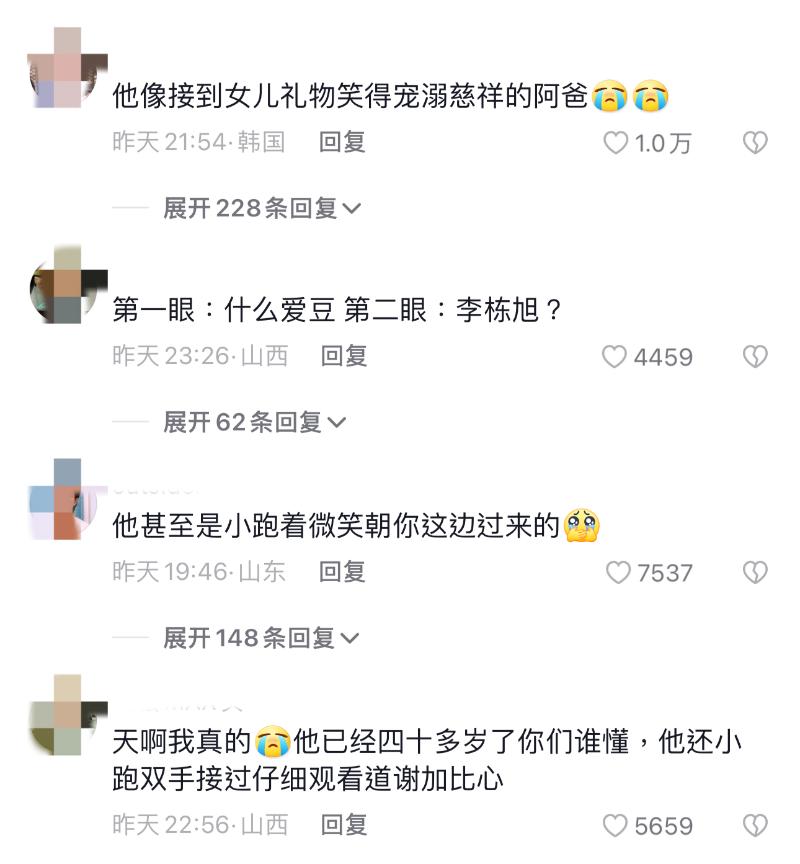Expand 展开62条回复
800x864 pixels.
click(254, 422)
